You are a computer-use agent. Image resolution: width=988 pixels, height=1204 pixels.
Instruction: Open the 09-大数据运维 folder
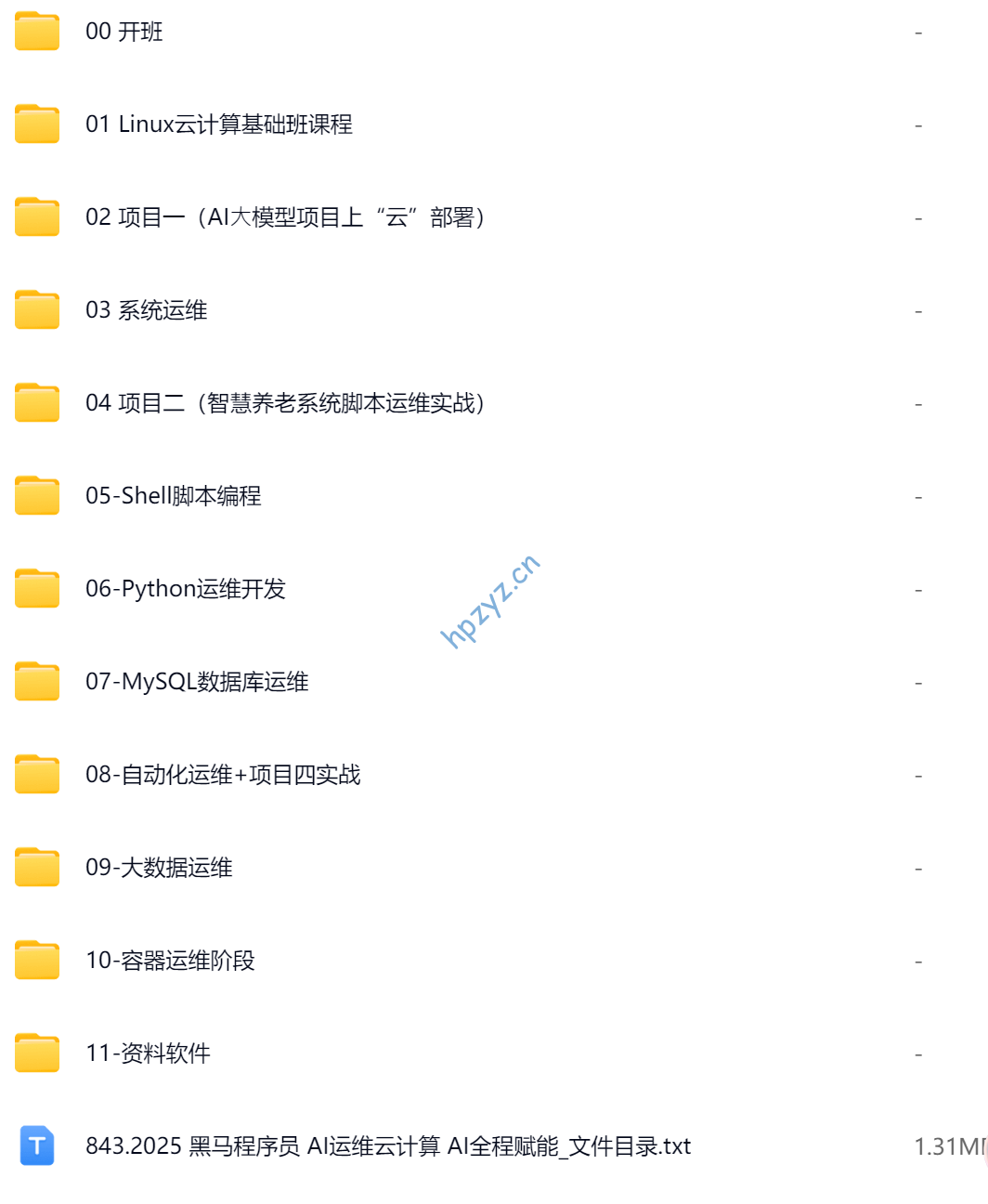(159, 868)
